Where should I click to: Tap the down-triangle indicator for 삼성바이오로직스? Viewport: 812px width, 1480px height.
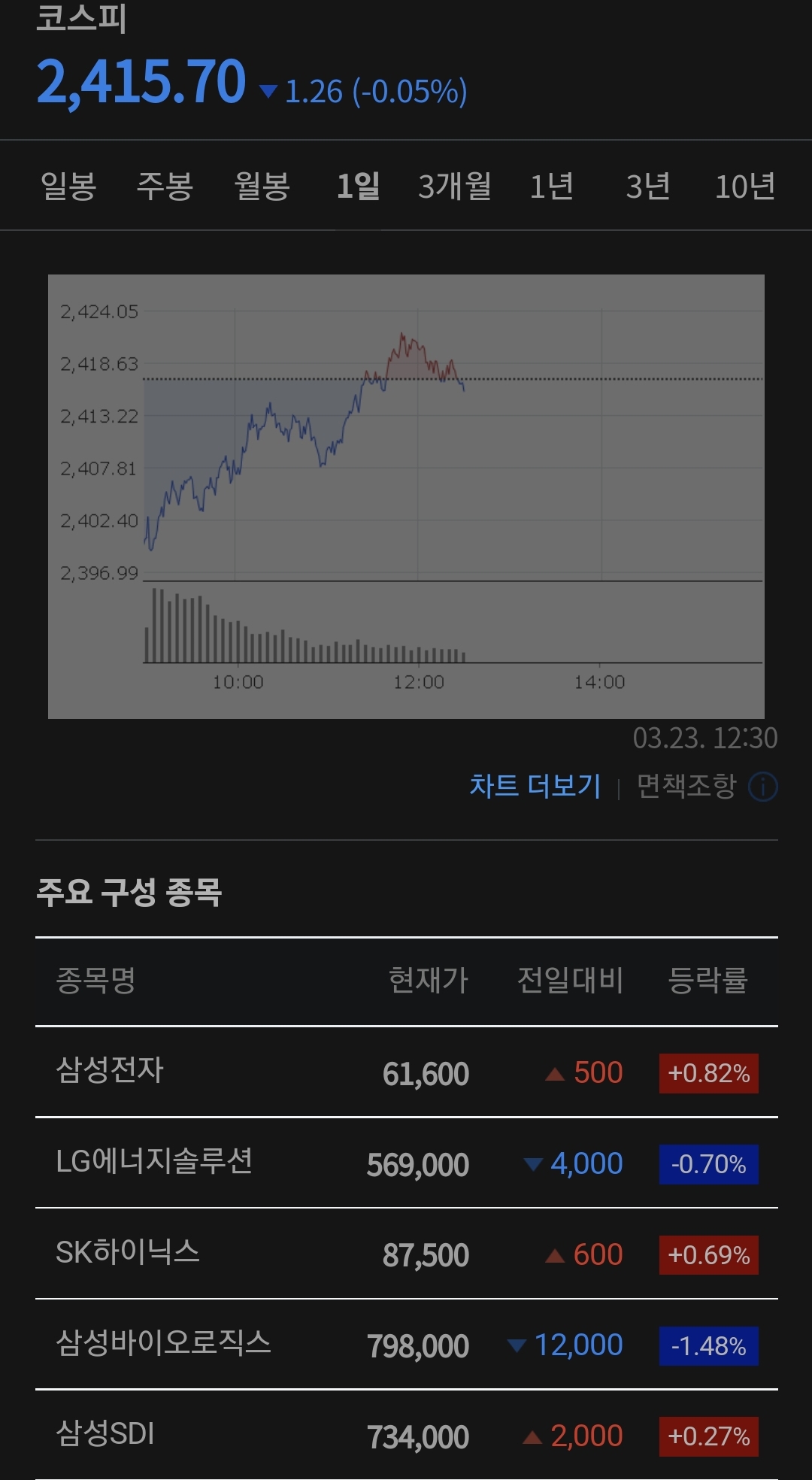[x=519, y=1345]
